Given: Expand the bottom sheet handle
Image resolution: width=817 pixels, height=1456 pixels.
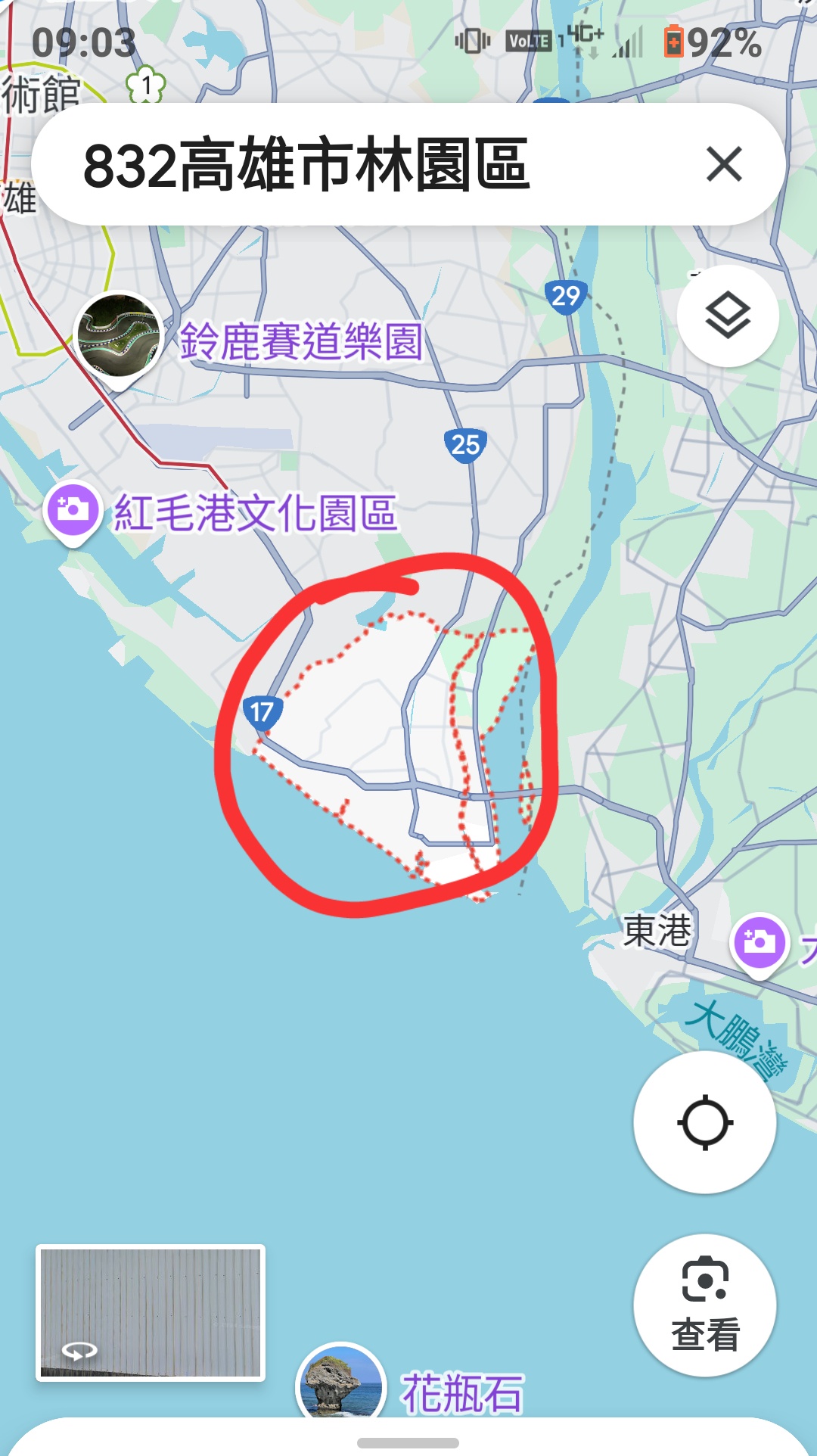Looking at the screenshot, I should pyautogui.click(x=408, y=1443).
